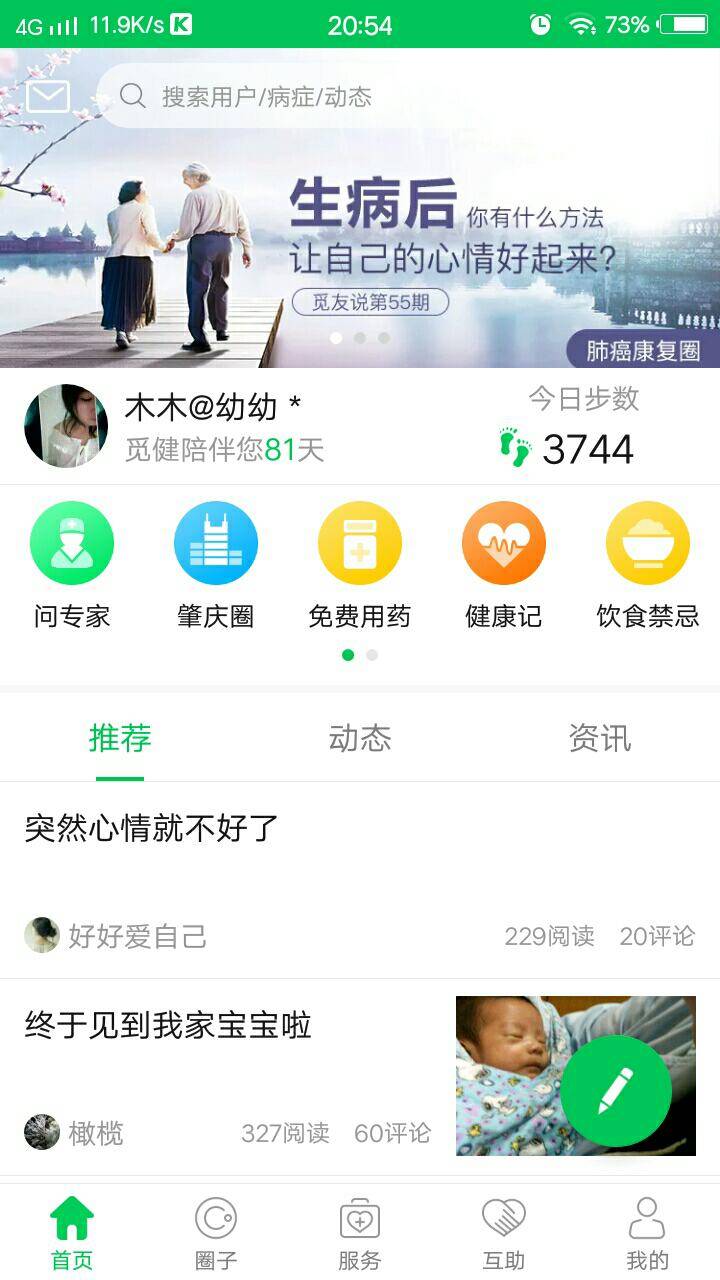Open post 终于见到我家宝宝啦
Screen dimensions: 720x1280
(x=168, y=1025)
